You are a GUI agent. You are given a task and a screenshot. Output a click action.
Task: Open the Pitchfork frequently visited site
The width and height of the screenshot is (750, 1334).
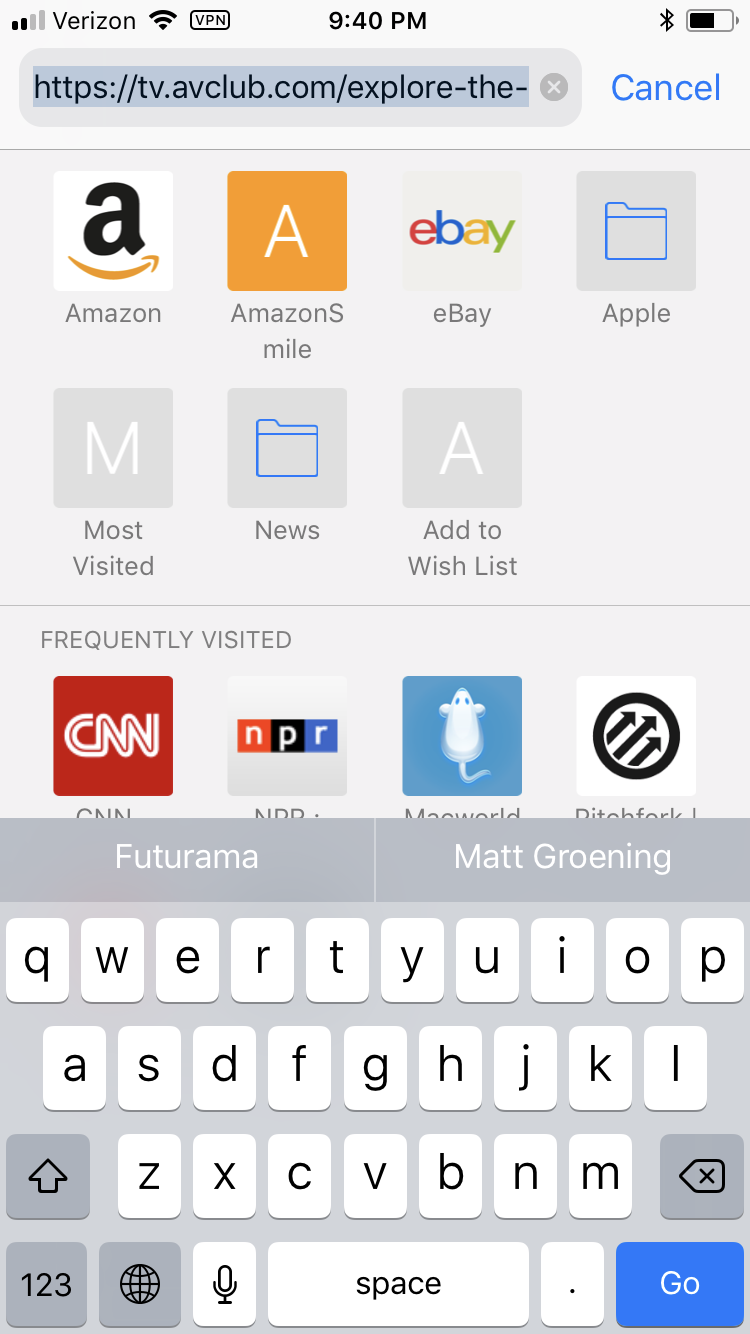click(x=636, y=736)
